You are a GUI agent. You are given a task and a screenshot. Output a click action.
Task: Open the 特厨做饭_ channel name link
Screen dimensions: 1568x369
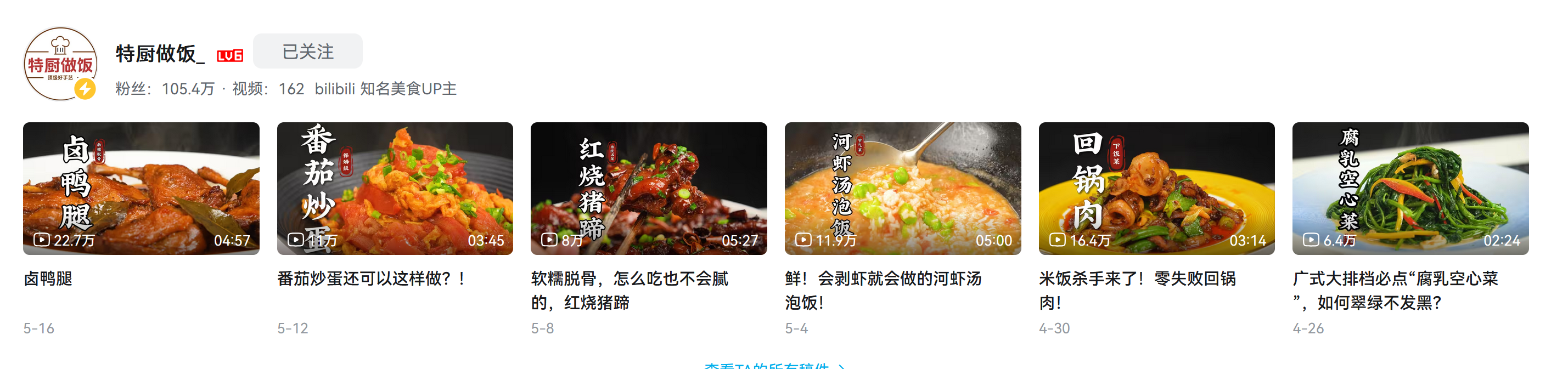pos(160,54)
